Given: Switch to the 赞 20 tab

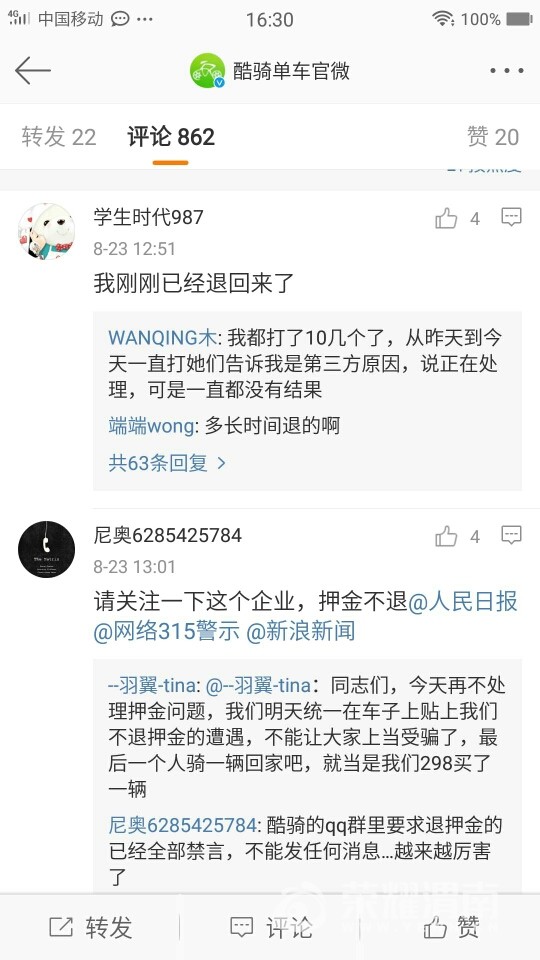Looking at the screenshot, I should point(493,137).
